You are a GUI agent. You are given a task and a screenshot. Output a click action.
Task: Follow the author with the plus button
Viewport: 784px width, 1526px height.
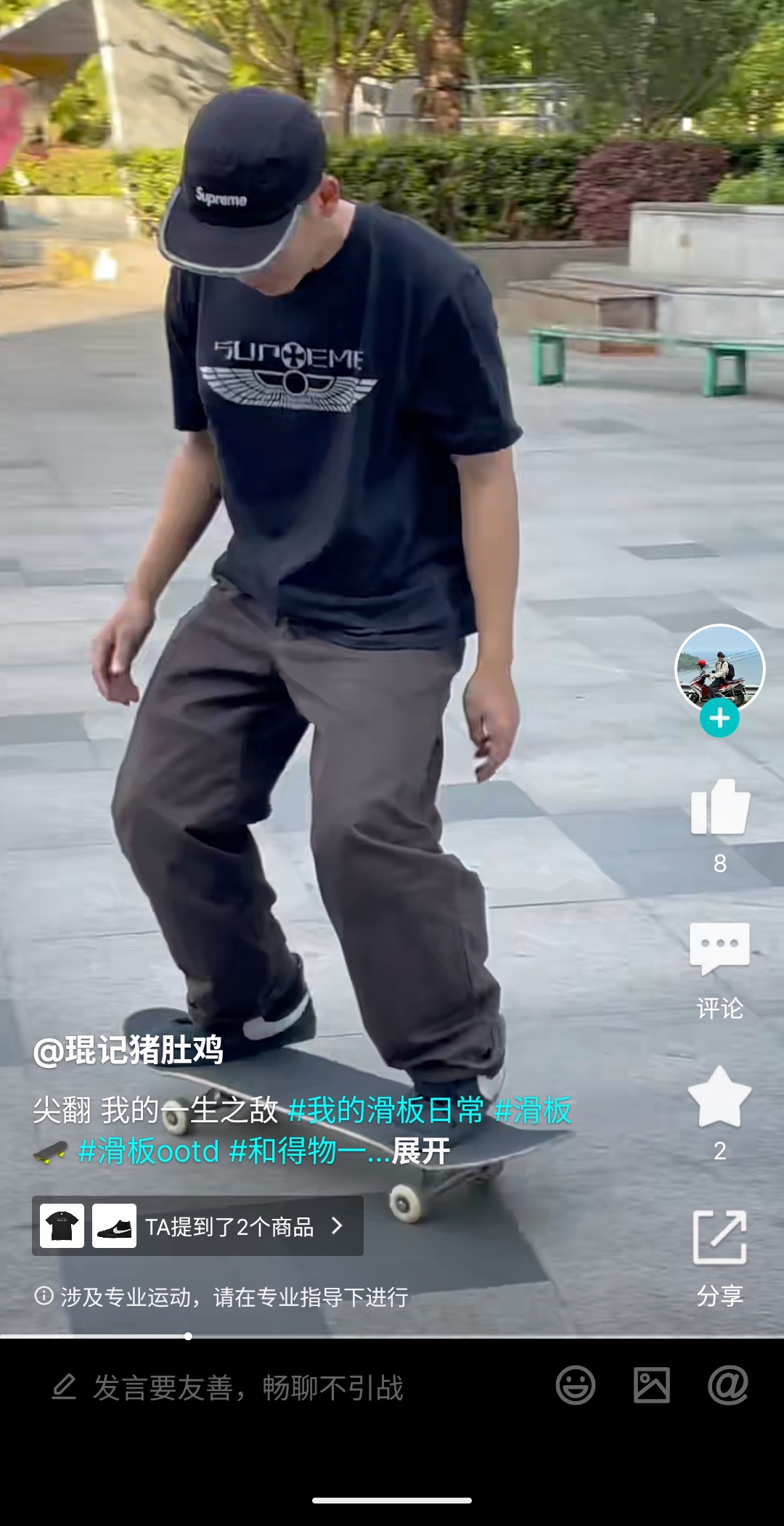(719, 719)
